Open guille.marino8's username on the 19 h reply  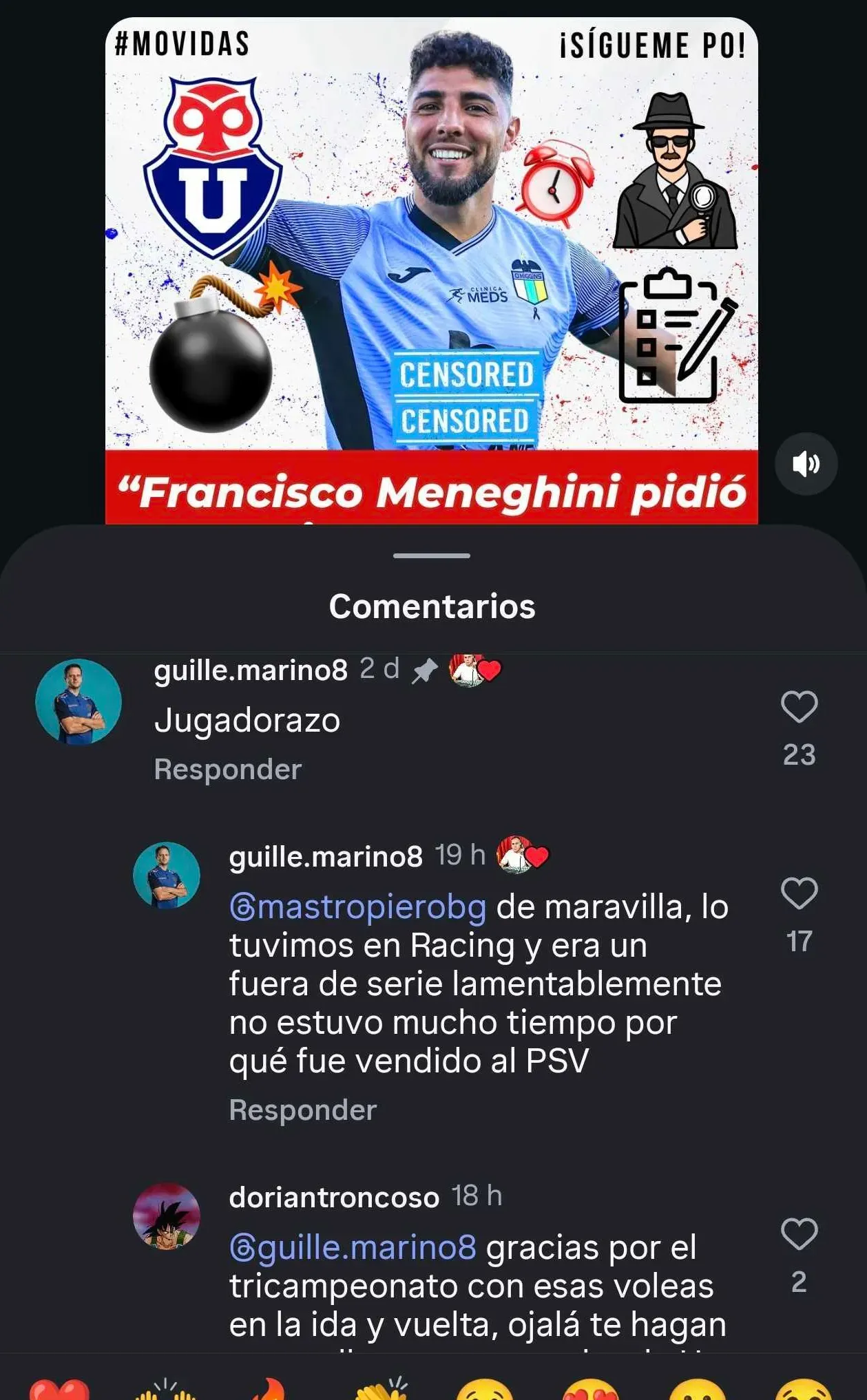pos(326,857)
